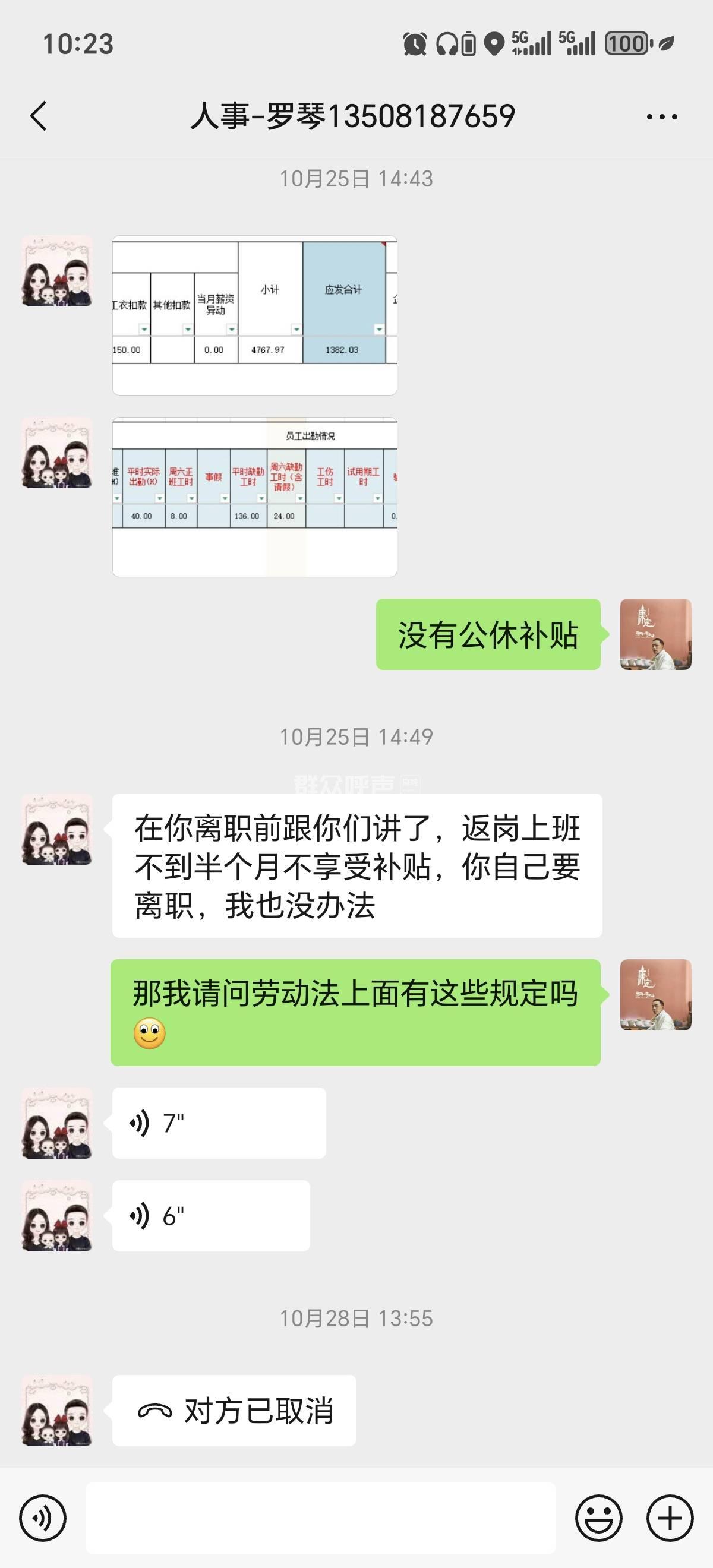Viewport: 713px width, 1568px height.
Task: Play the 7-second voice message
Action: click(219, 1123)
